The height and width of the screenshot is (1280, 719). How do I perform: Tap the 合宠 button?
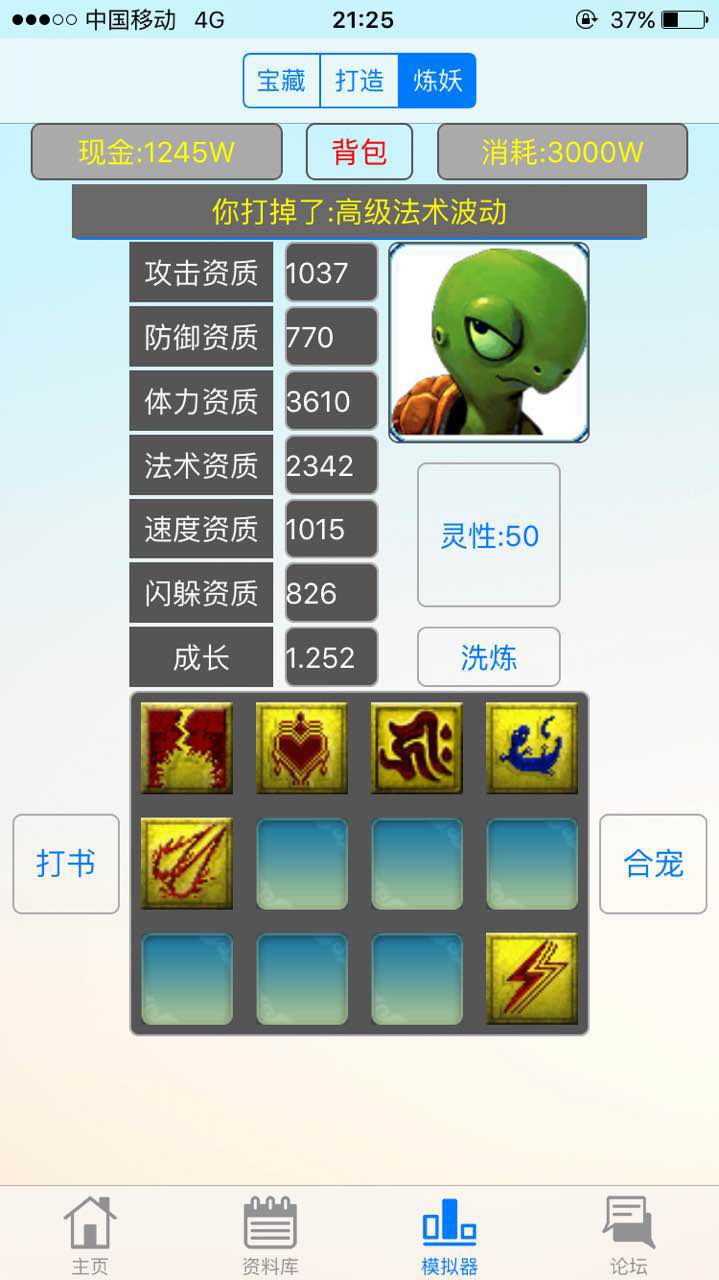(653, 863)
